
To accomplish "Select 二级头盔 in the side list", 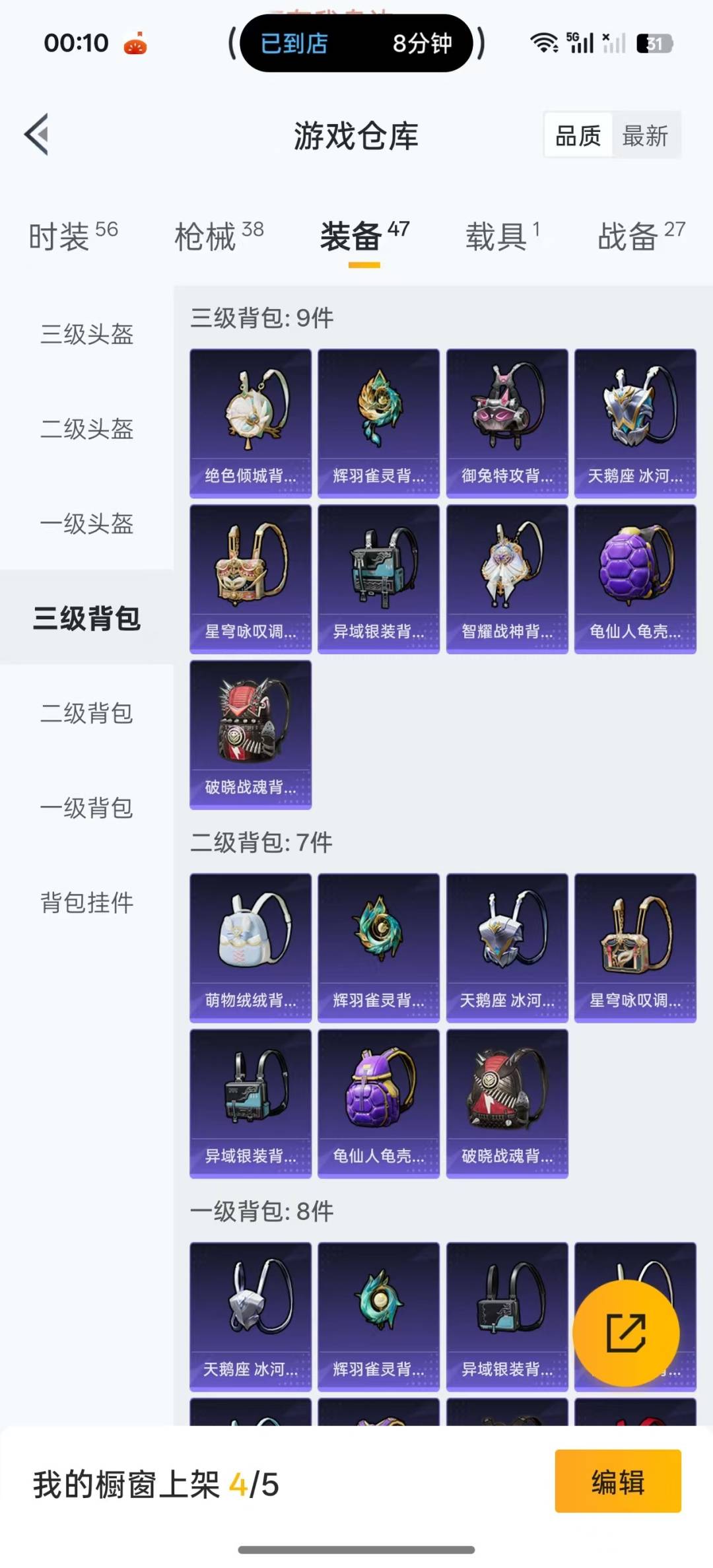I will 87,429.
